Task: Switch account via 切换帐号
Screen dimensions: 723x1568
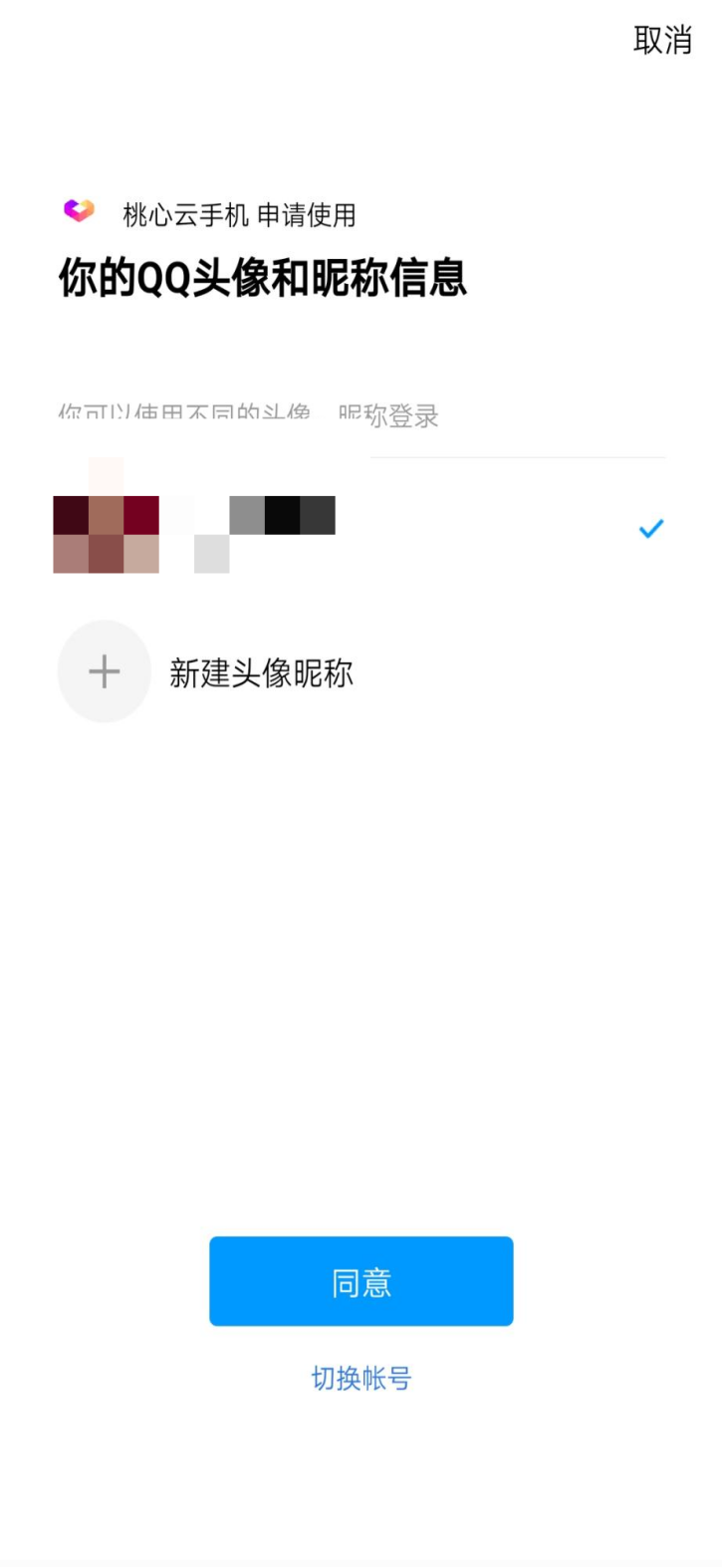Action: pos(361,1378)
